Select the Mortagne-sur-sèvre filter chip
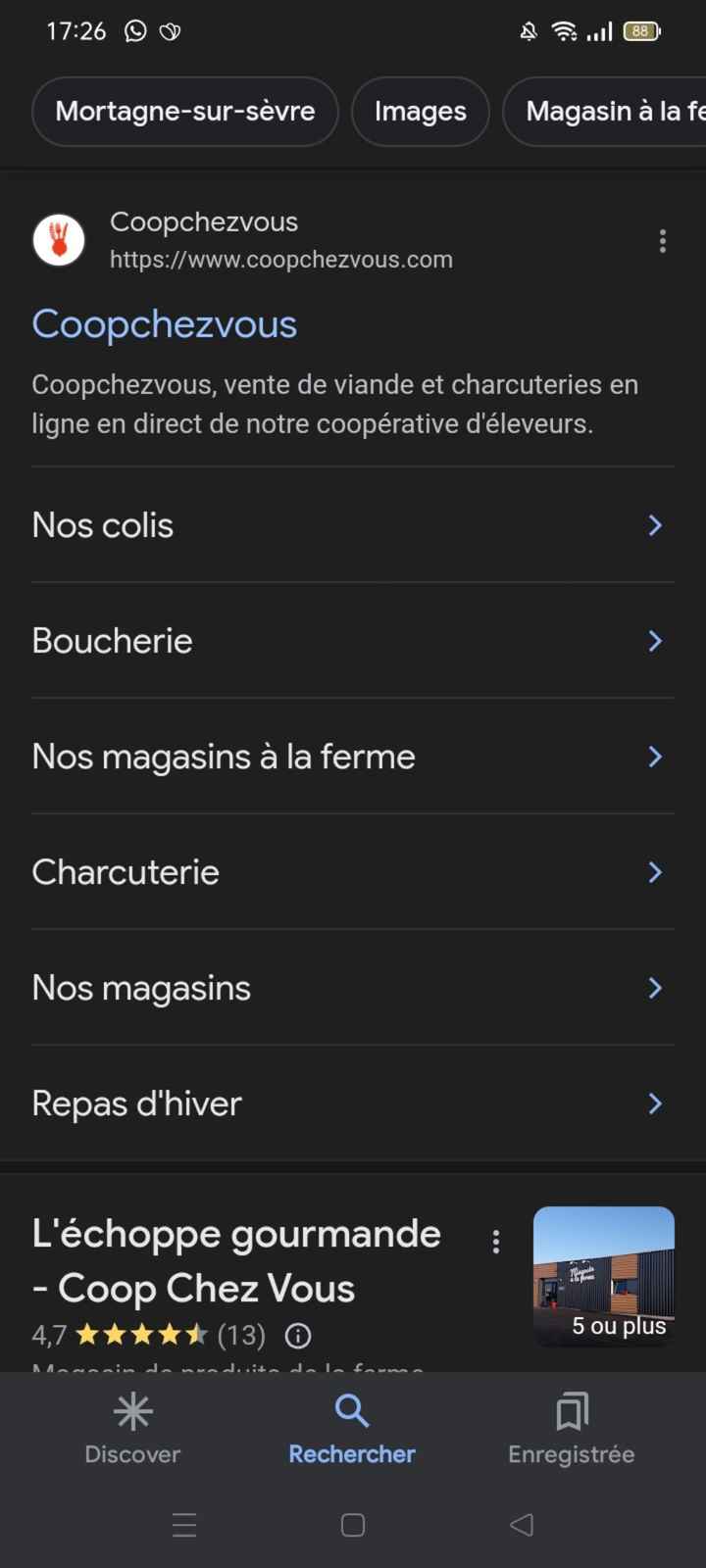706x1568 pixels. (x=184, y=111)
